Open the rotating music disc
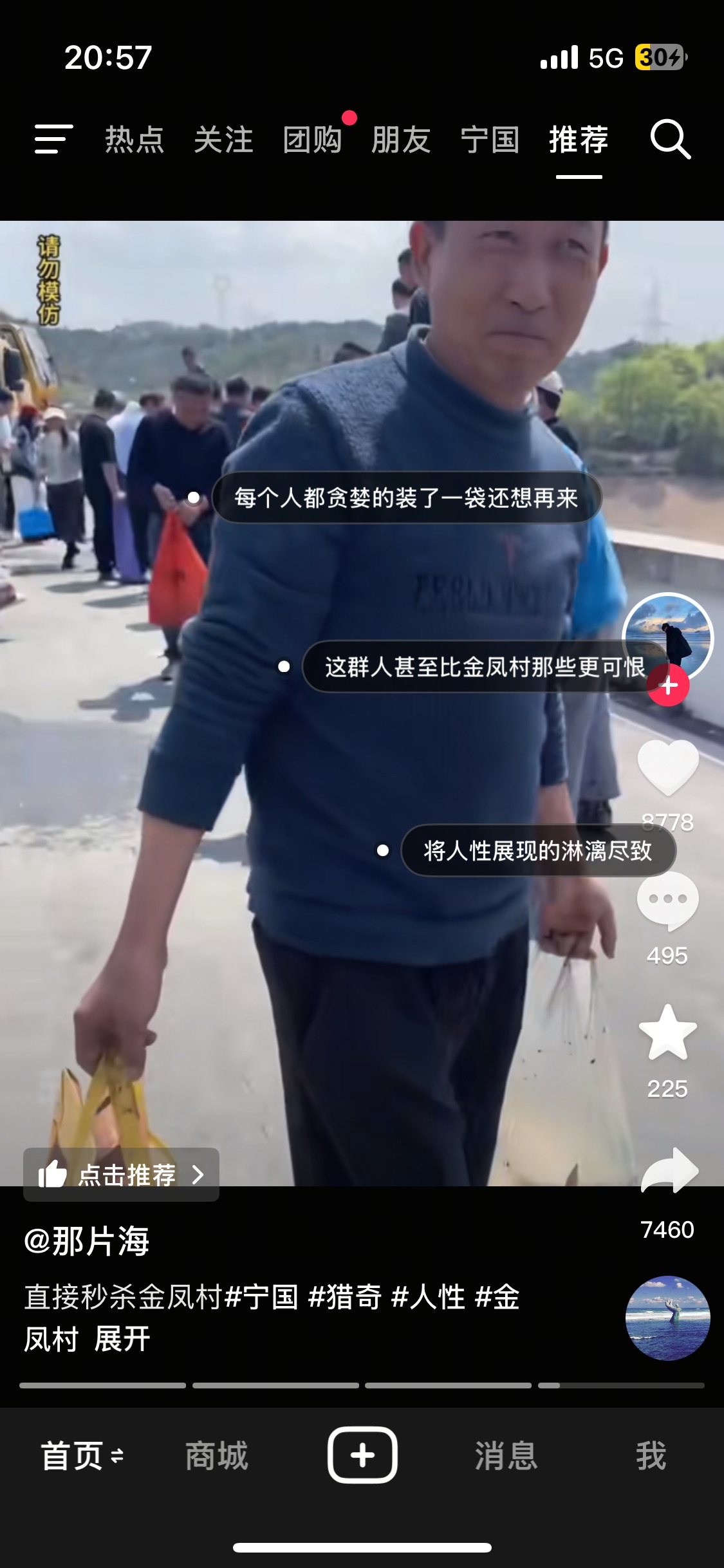 pos(667,1318)
